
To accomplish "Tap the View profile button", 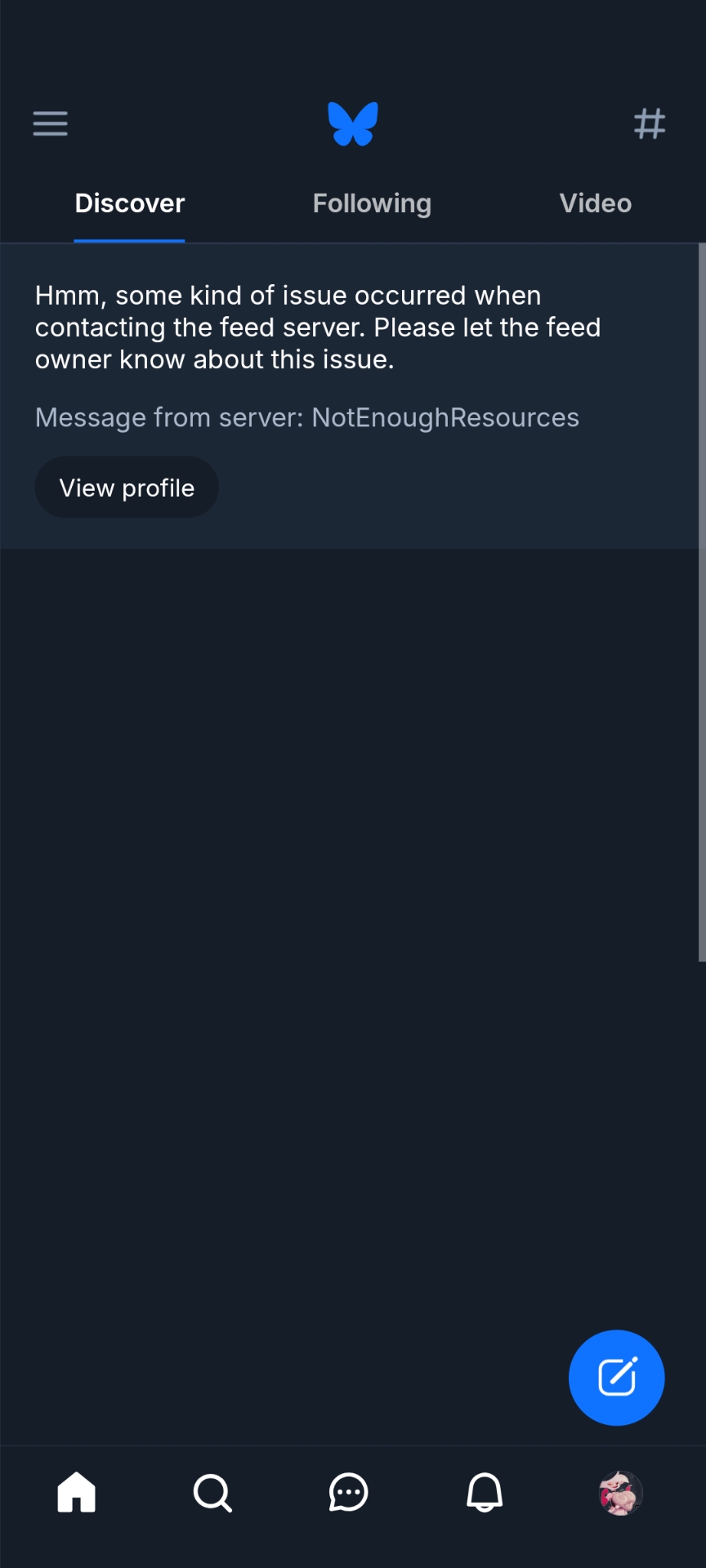I will pos(127,488).
